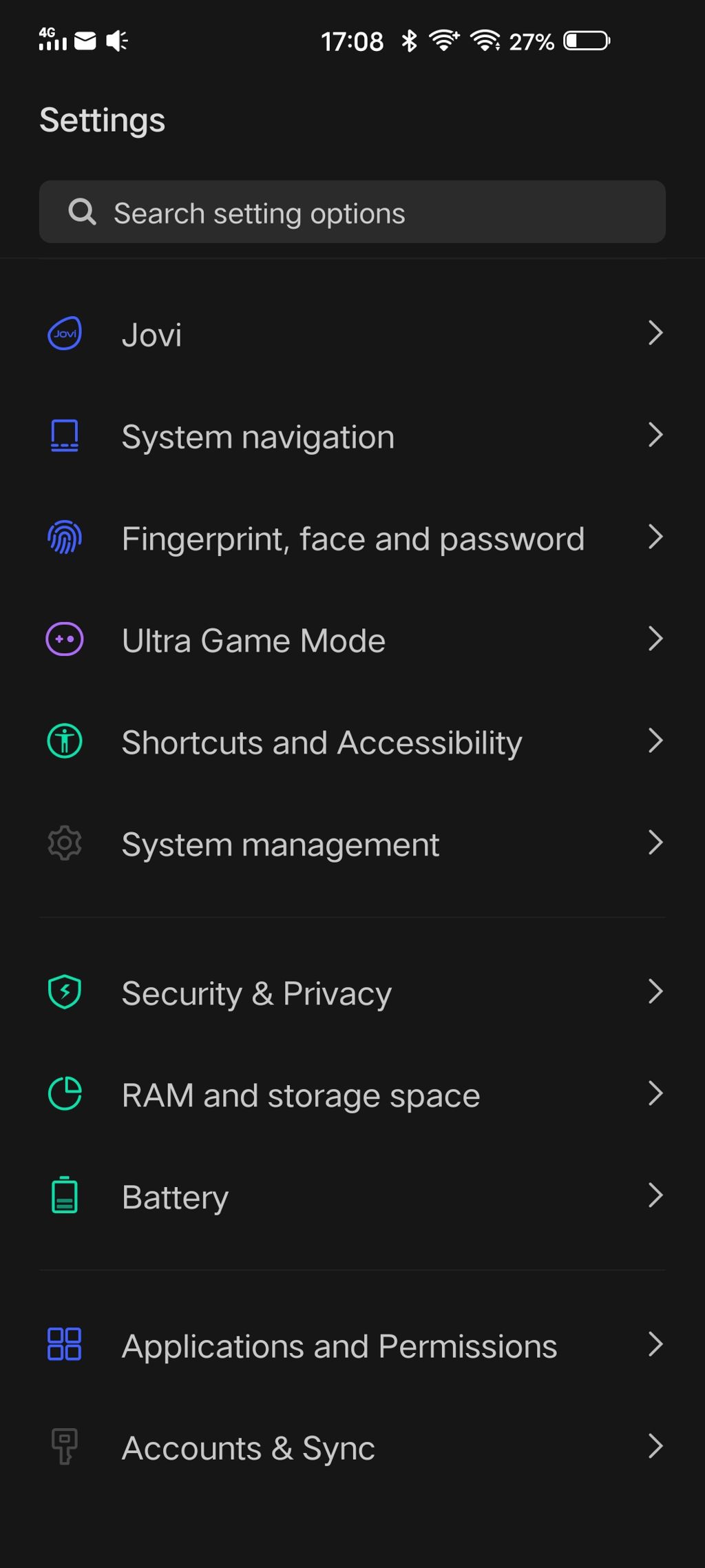Tap the Search setting options field

352,212
